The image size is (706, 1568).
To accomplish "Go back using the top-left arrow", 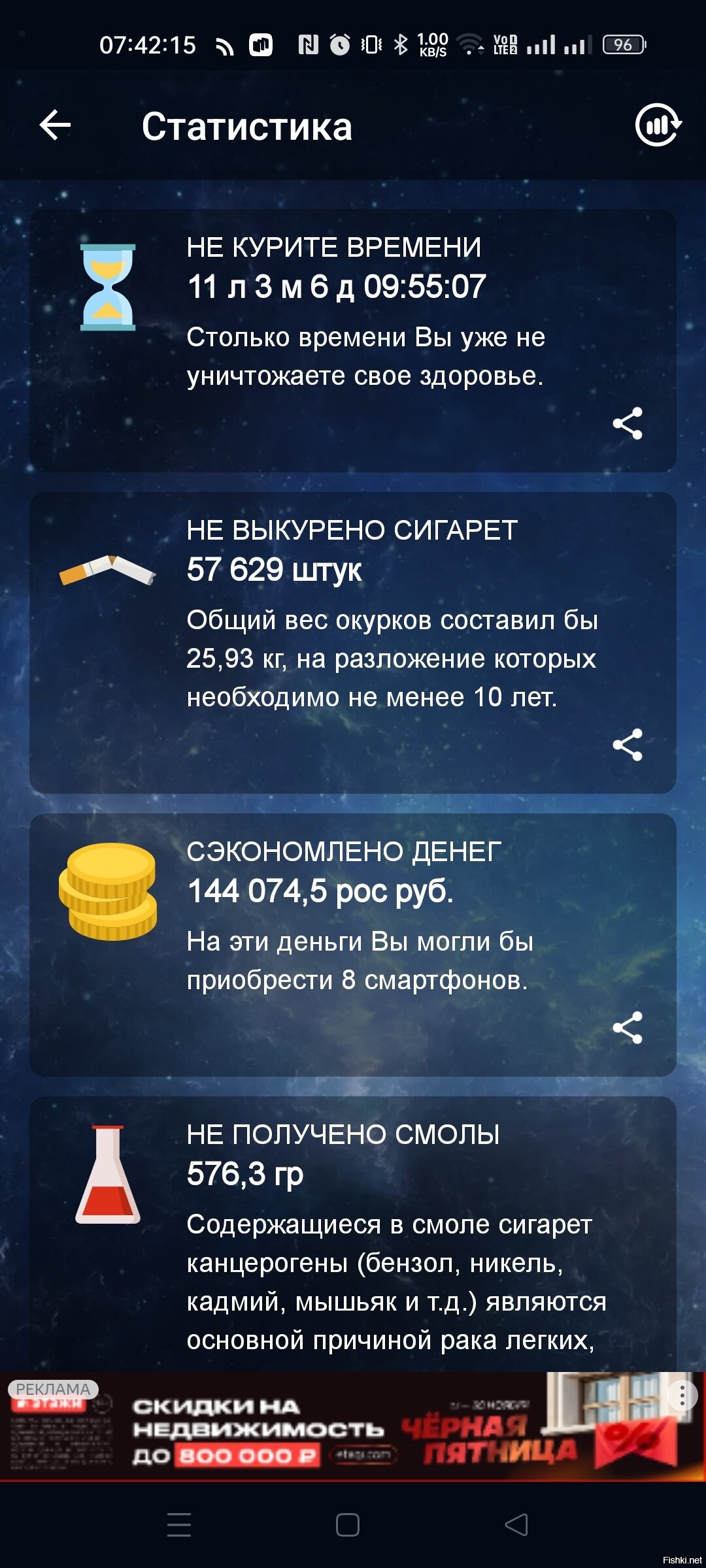I will pos(55,125).
